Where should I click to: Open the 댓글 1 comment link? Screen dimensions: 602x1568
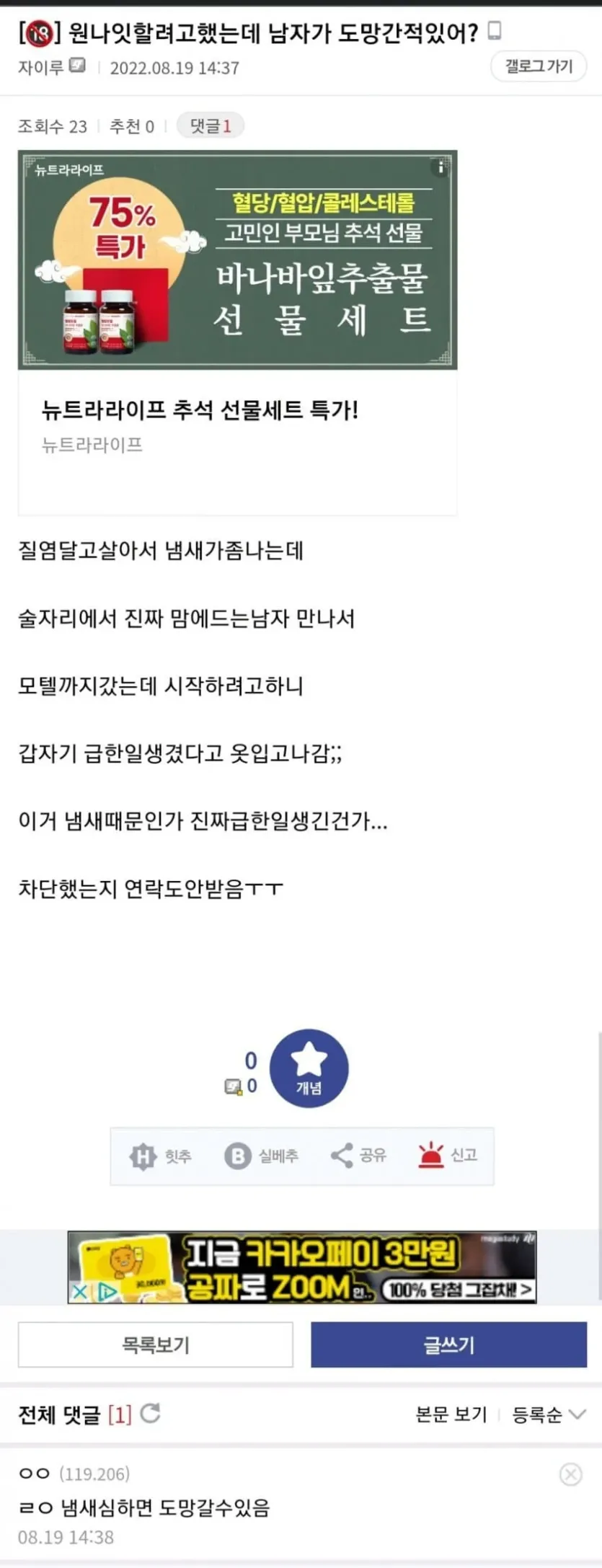pyautogui.click(x=209, y=124)
